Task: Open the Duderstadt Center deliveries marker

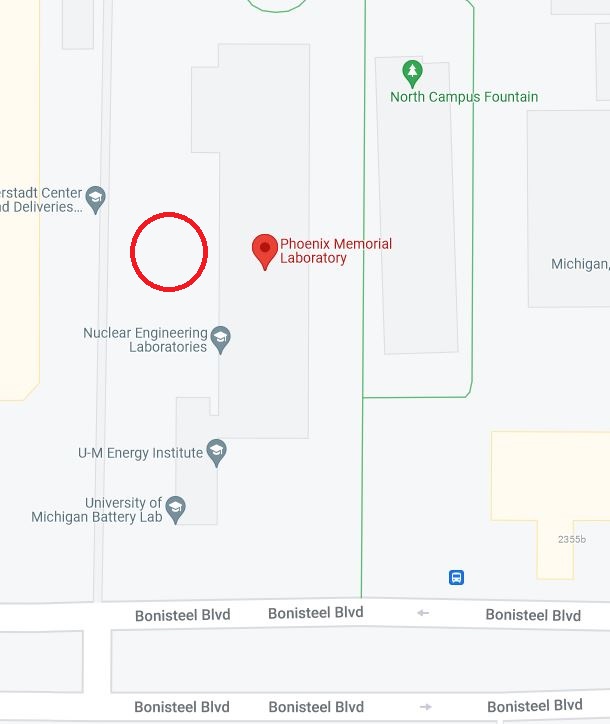Action: tap(95, 198)
